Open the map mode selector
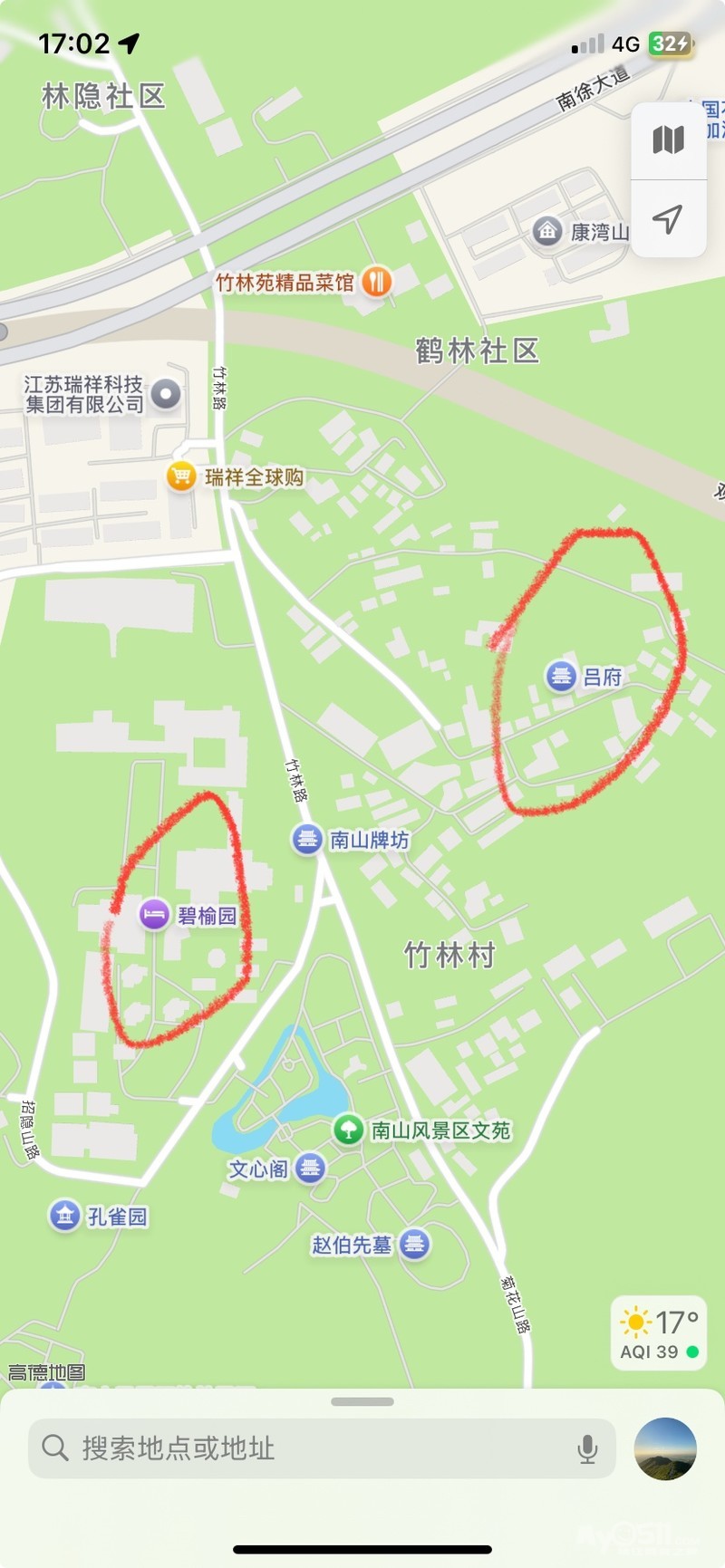Screen dimensions: 725x1568 pos(668,140)
